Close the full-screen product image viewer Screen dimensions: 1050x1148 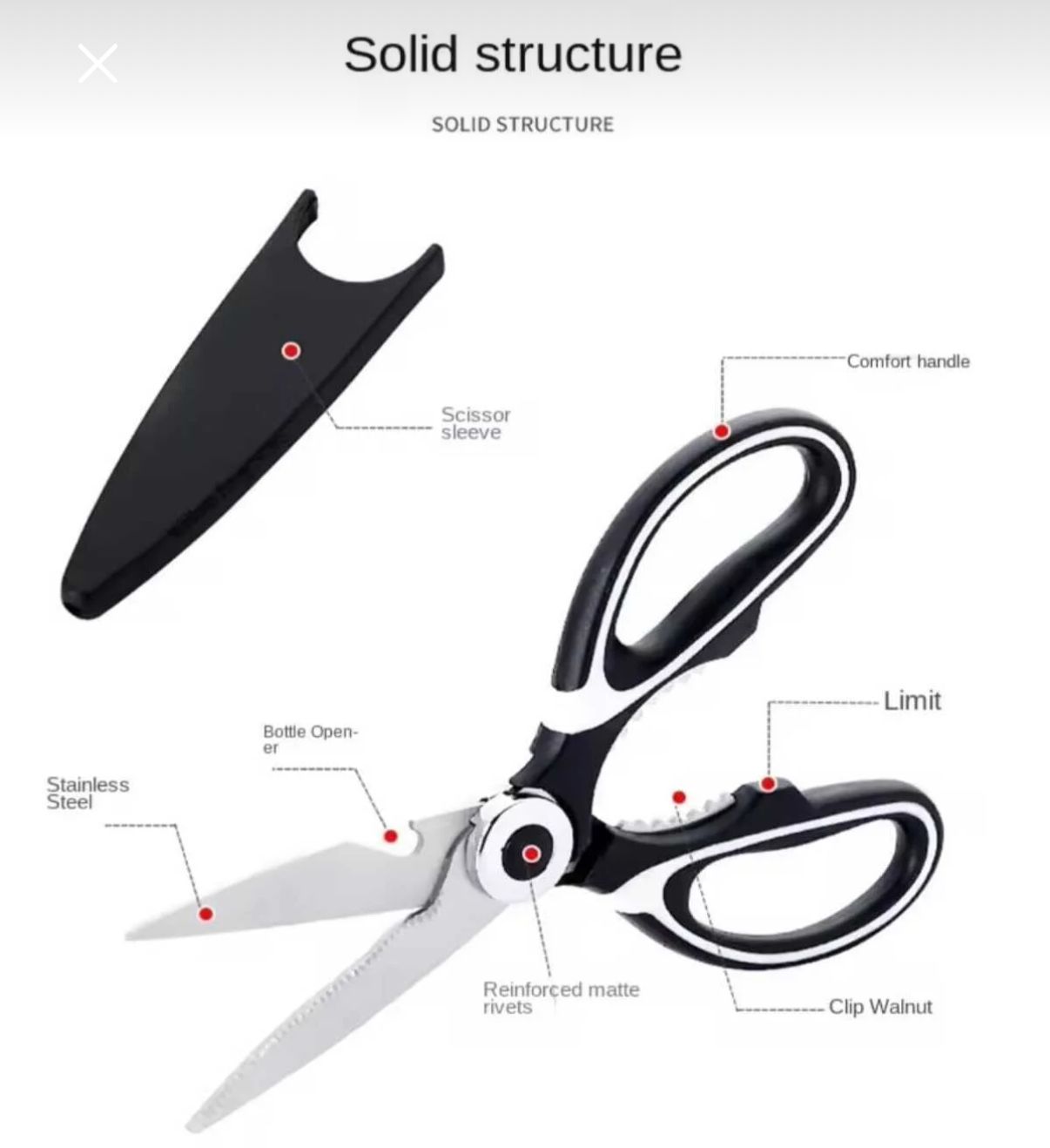pos(98,64)
